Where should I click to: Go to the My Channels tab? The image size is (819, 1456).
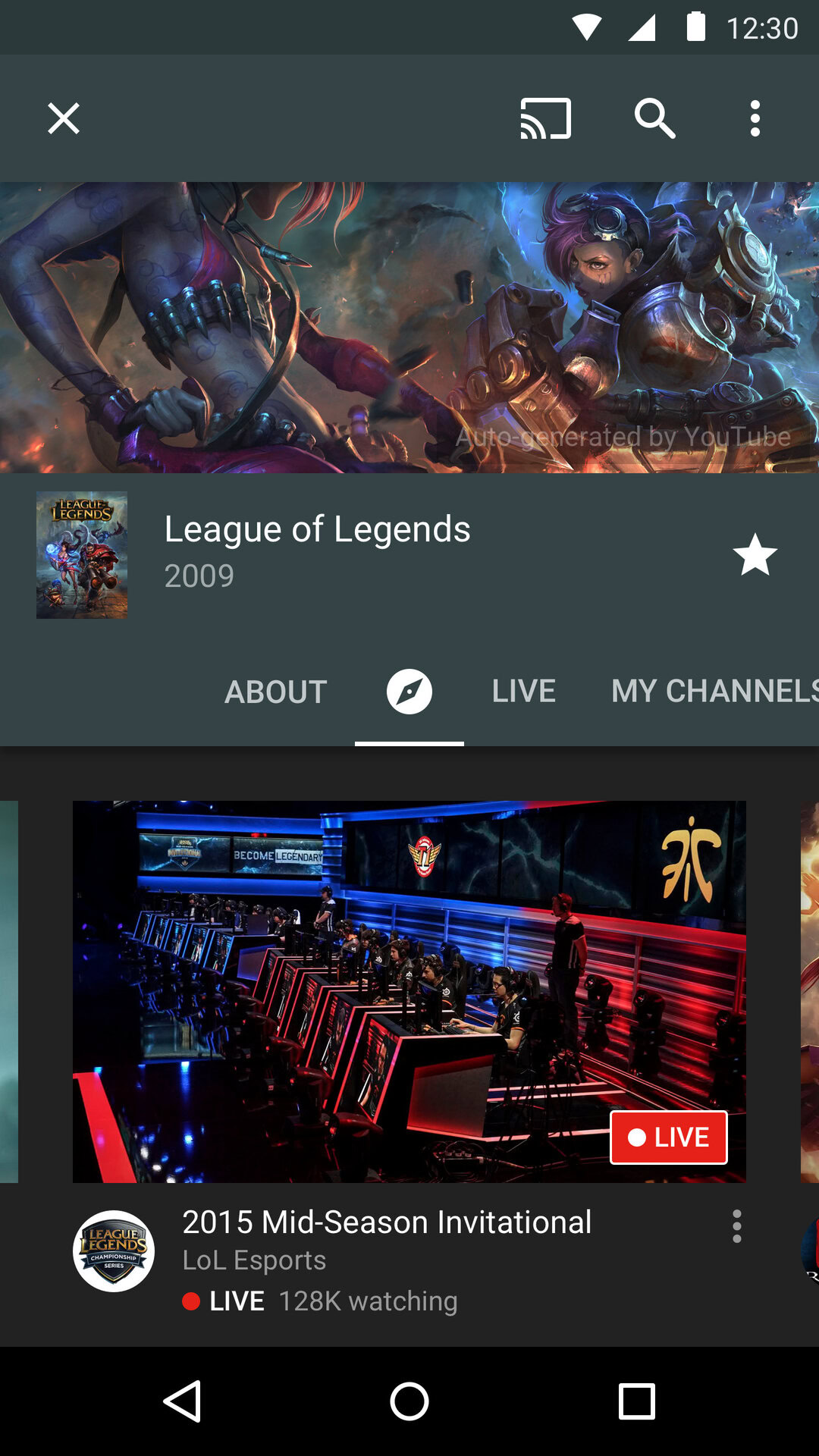click(x=713, y=692)
